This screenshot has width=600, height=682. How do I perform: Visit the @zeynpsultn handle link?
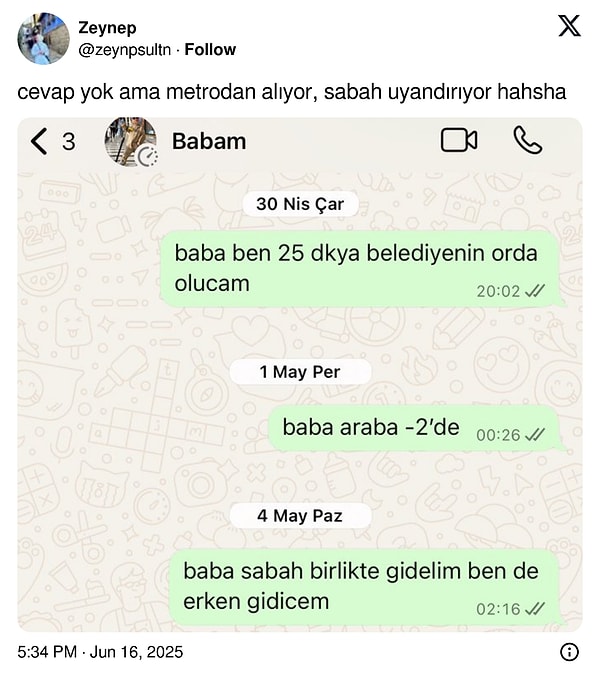tap(125, 49)
